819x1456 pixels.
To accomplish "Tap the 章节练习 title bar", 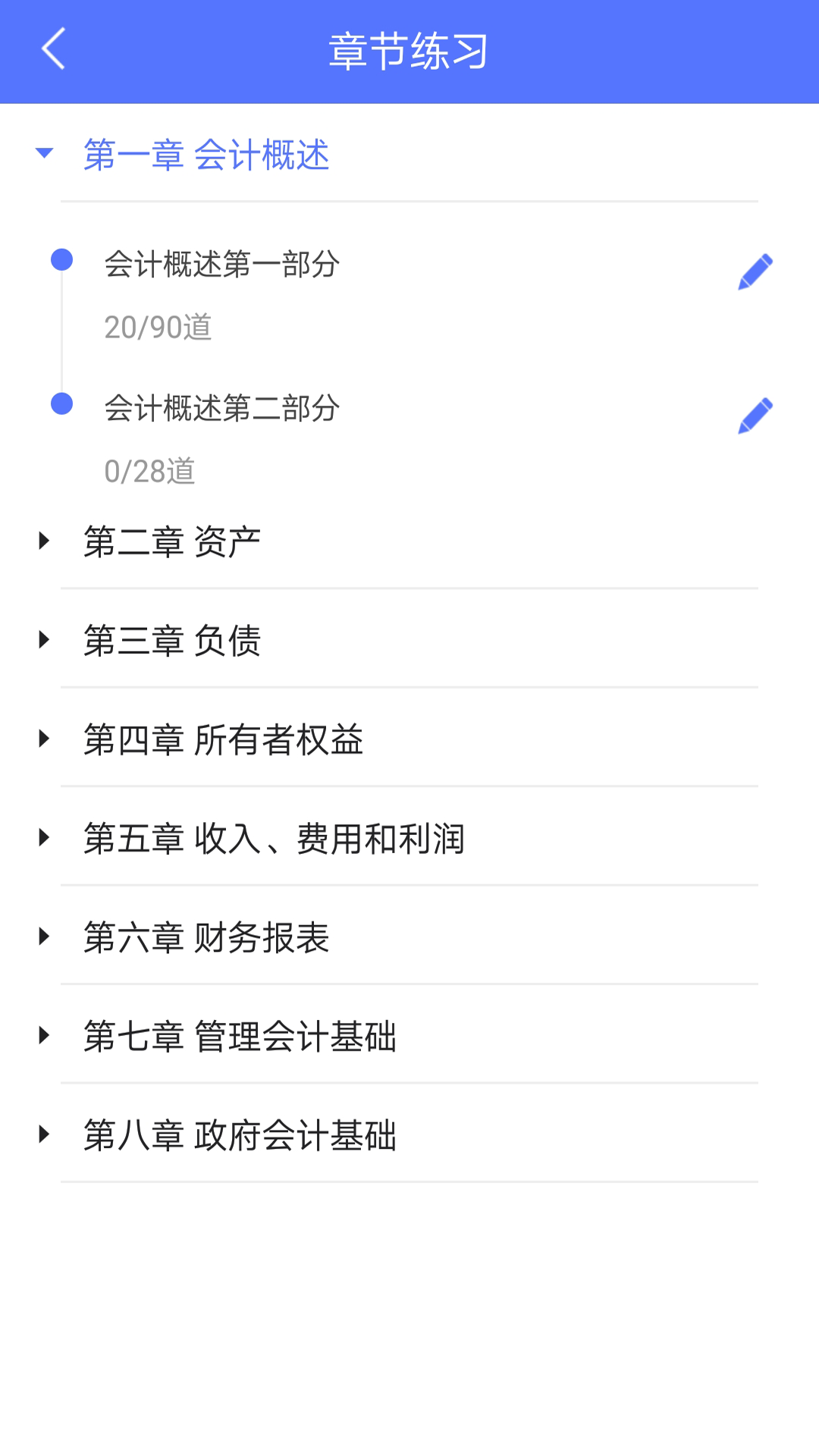I will tap(409, 50).
